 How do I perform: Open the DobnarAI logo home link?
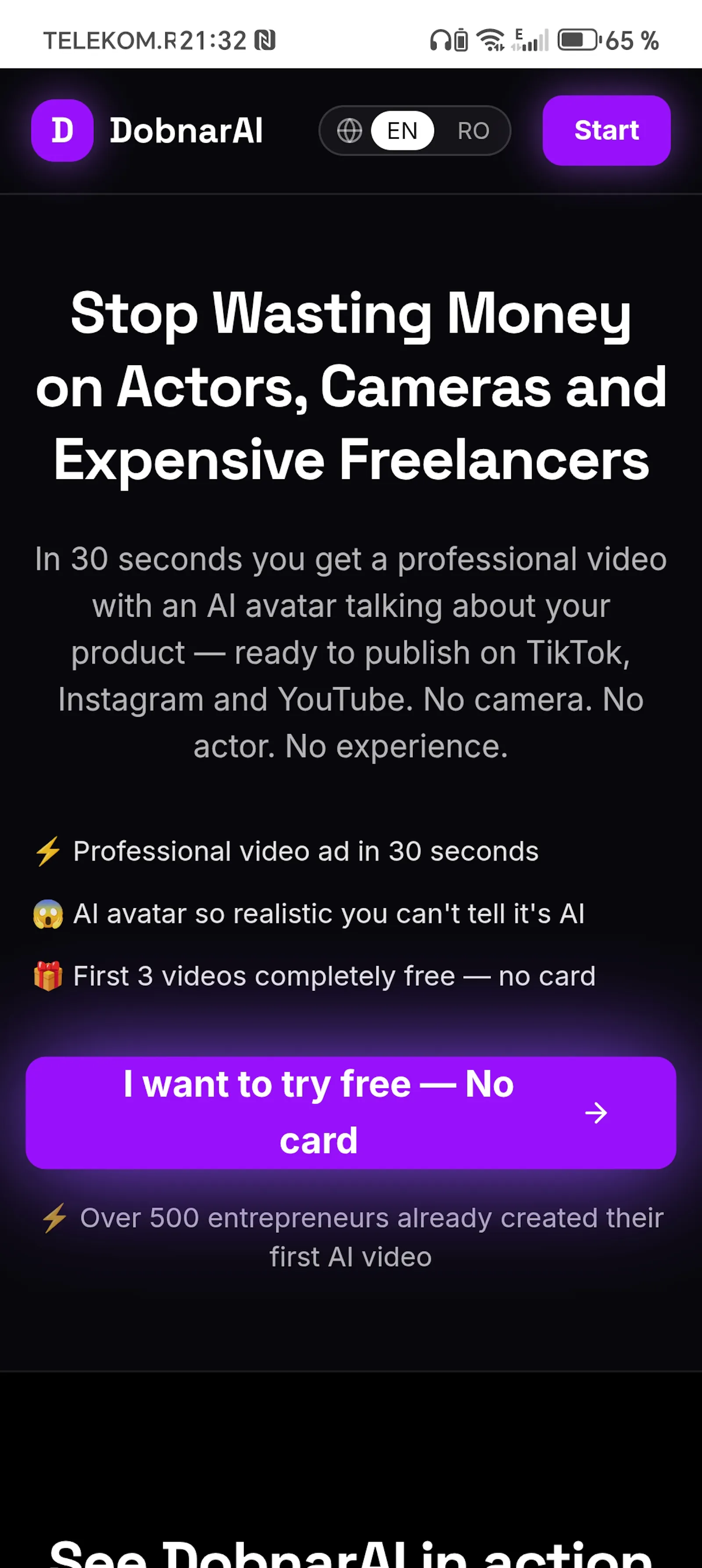coord(147,131)
